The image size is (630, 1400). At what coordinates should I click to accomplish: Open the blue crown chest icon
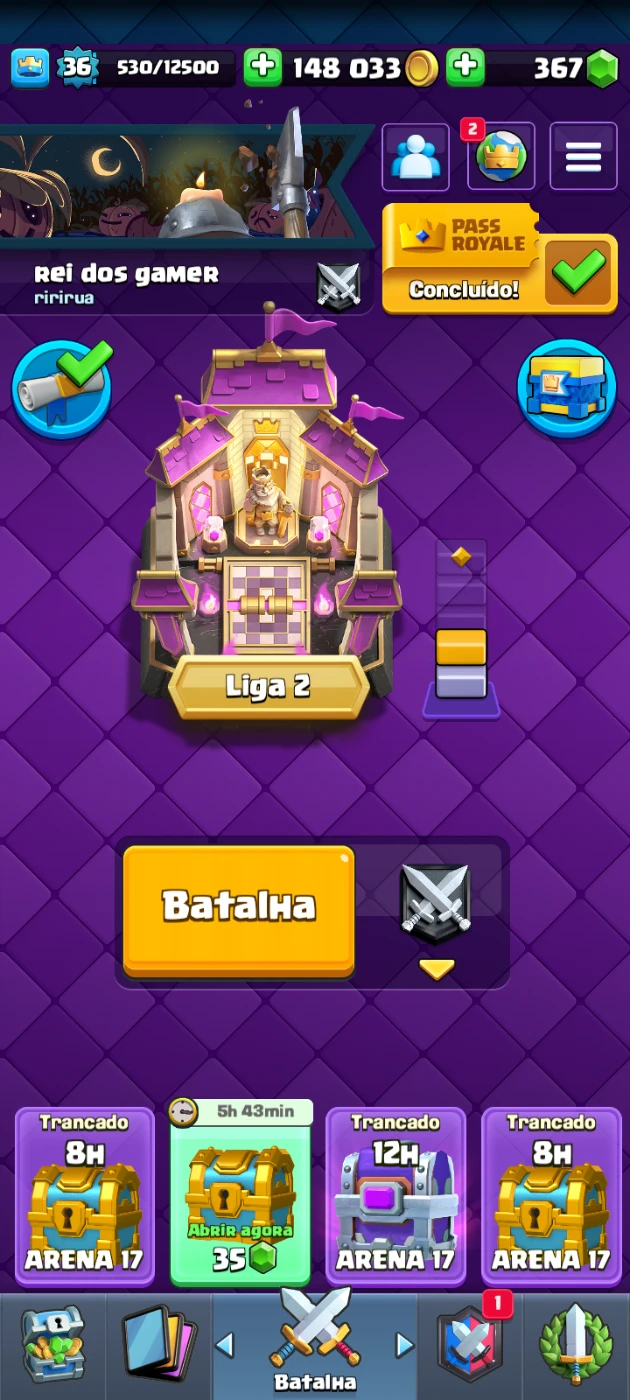pos(567,389)
